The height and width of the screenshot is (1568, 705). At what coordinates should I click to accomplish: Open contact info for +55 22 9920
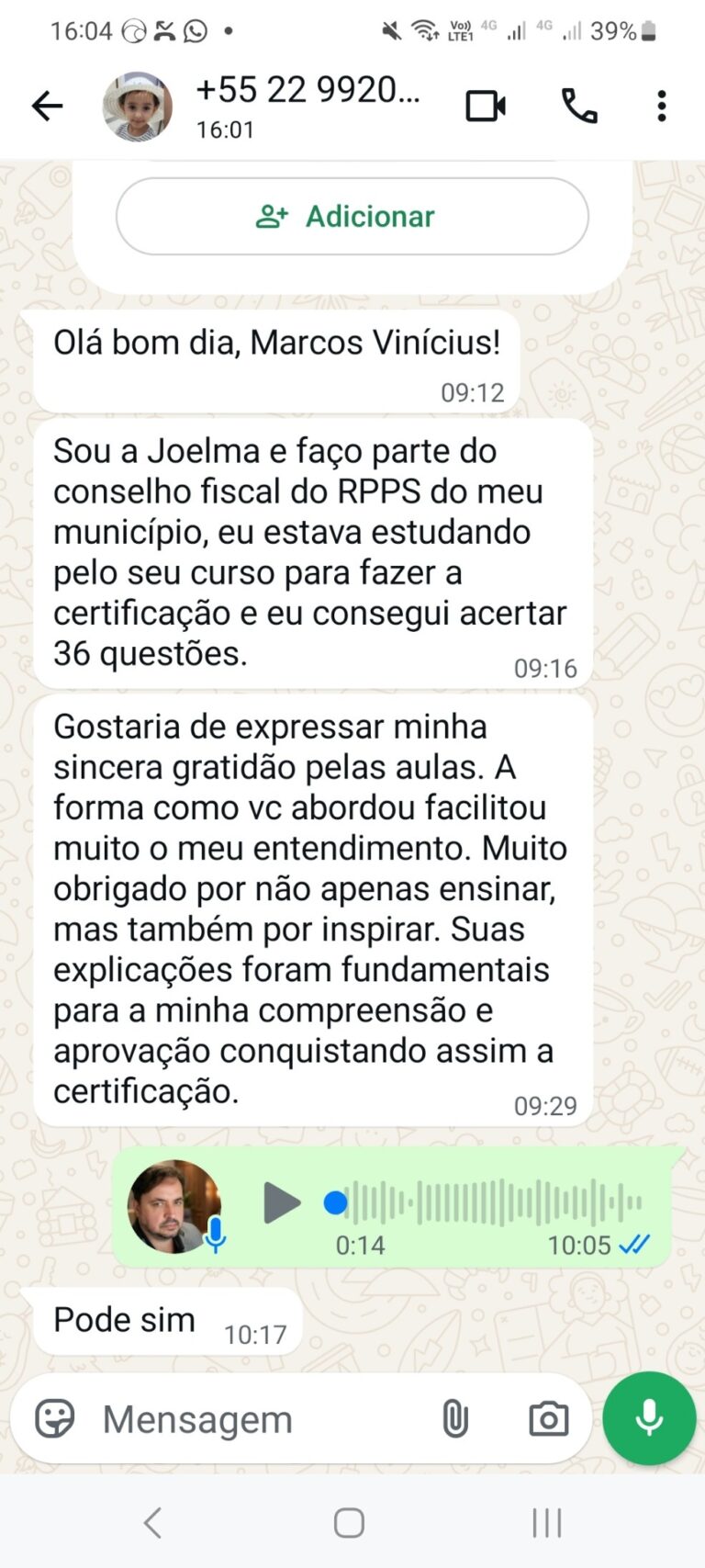308,105
